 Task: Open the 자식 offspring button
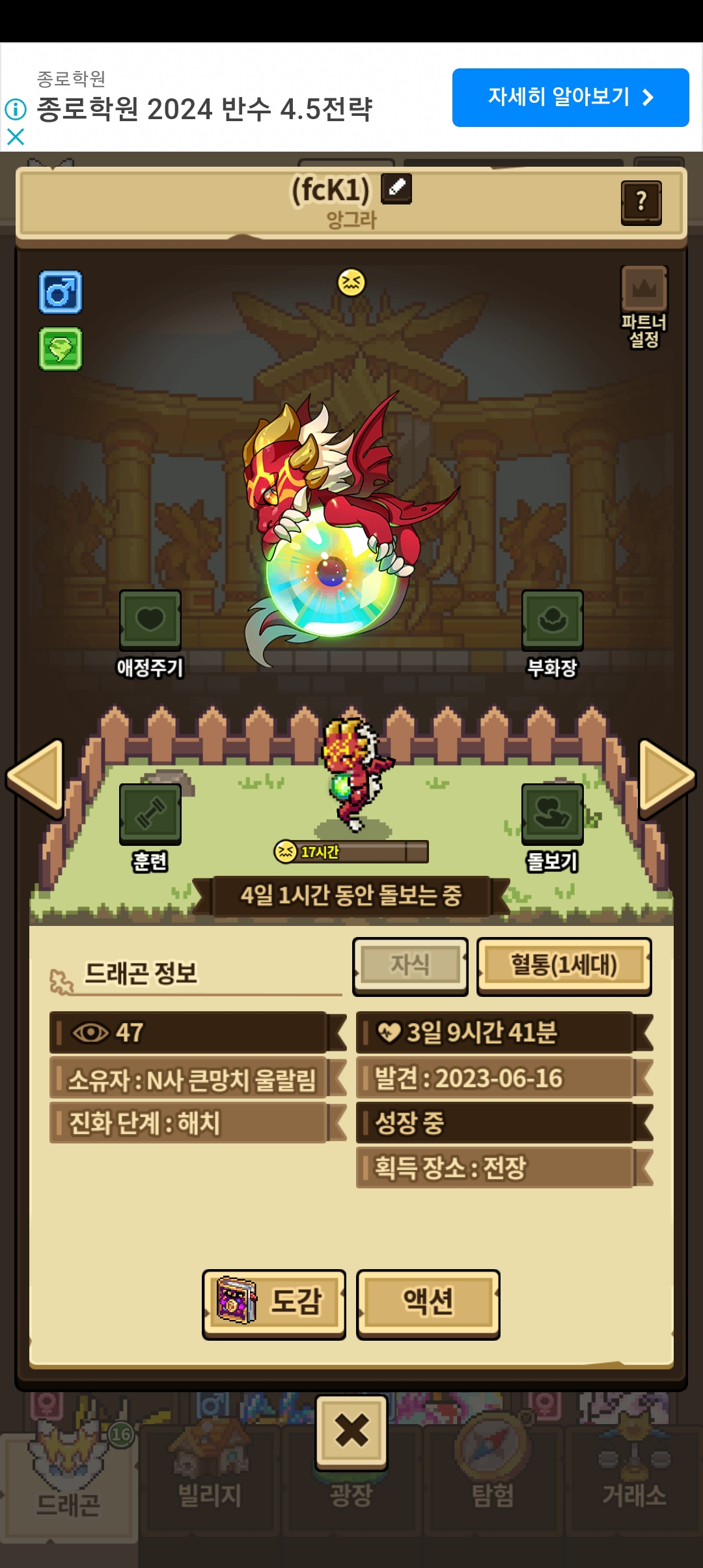410,965
